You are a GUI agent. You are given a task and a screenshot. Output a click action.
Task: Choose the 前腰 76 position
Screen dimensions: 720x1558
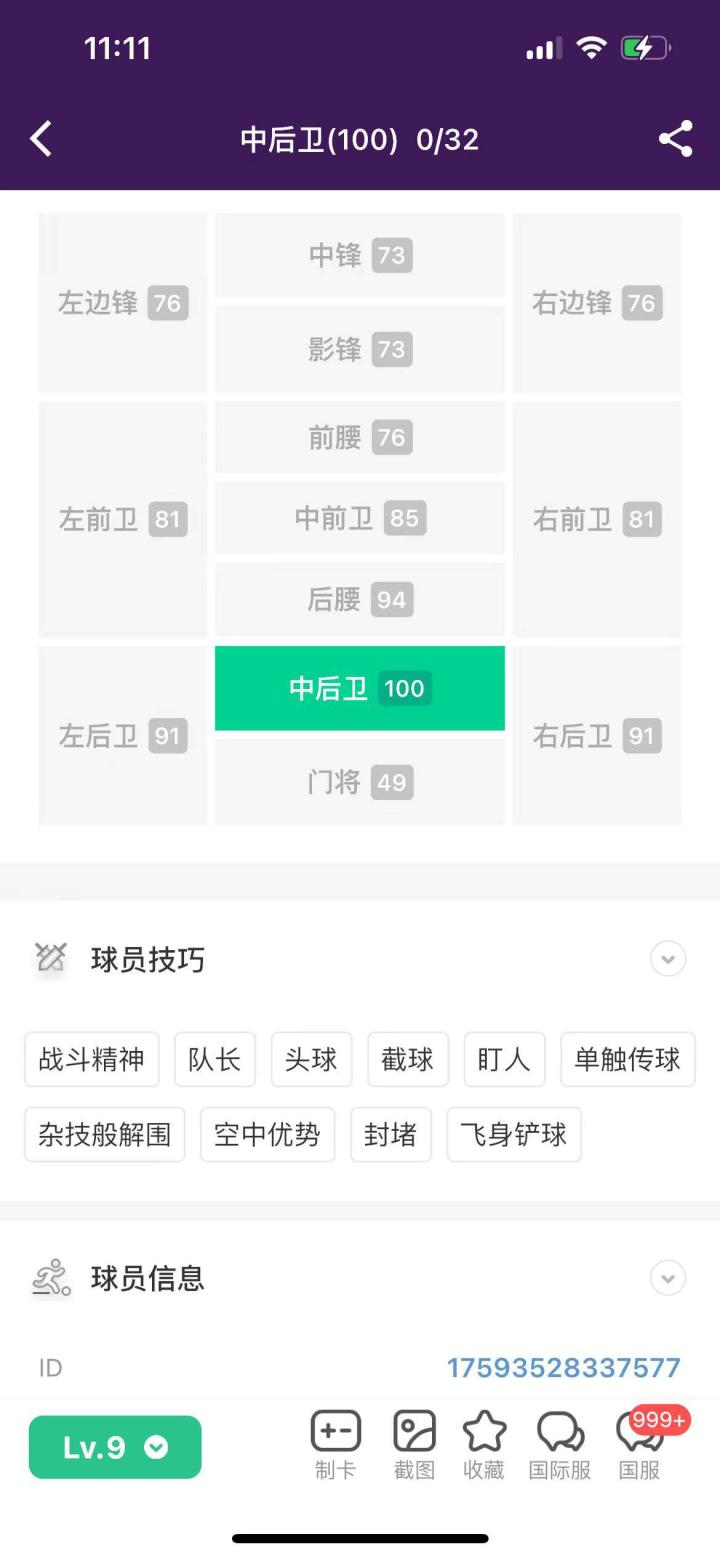point(360,437)
